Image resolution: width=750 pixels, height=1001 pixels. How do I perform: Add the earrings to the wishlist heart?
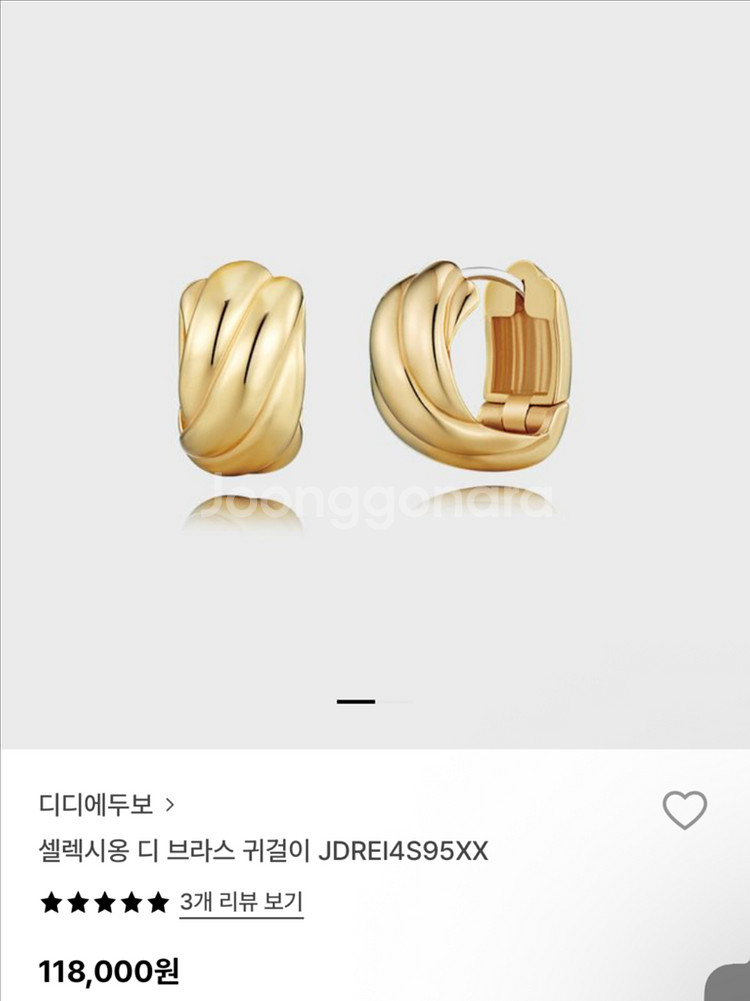tap(685, 809)
